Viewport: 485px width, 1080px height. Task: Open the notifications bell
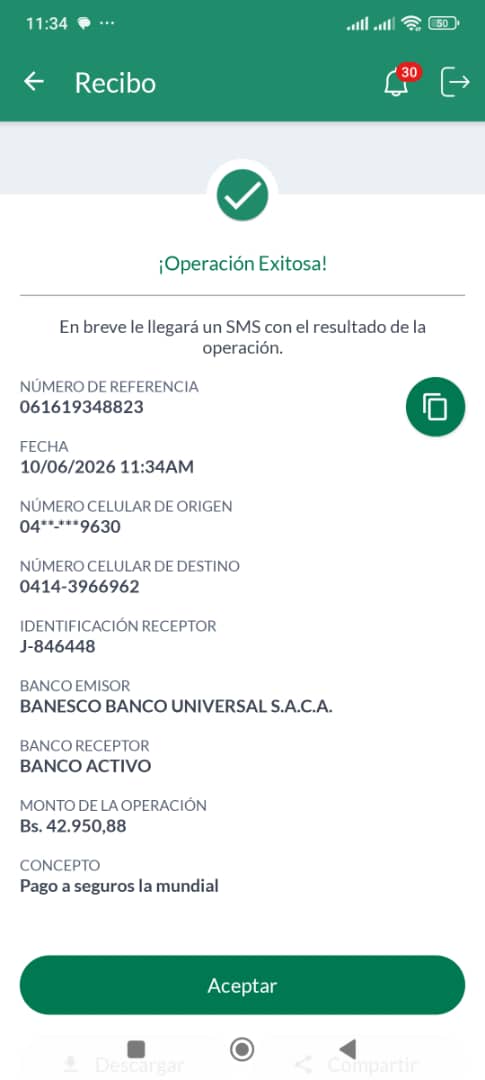pos(396,83)
